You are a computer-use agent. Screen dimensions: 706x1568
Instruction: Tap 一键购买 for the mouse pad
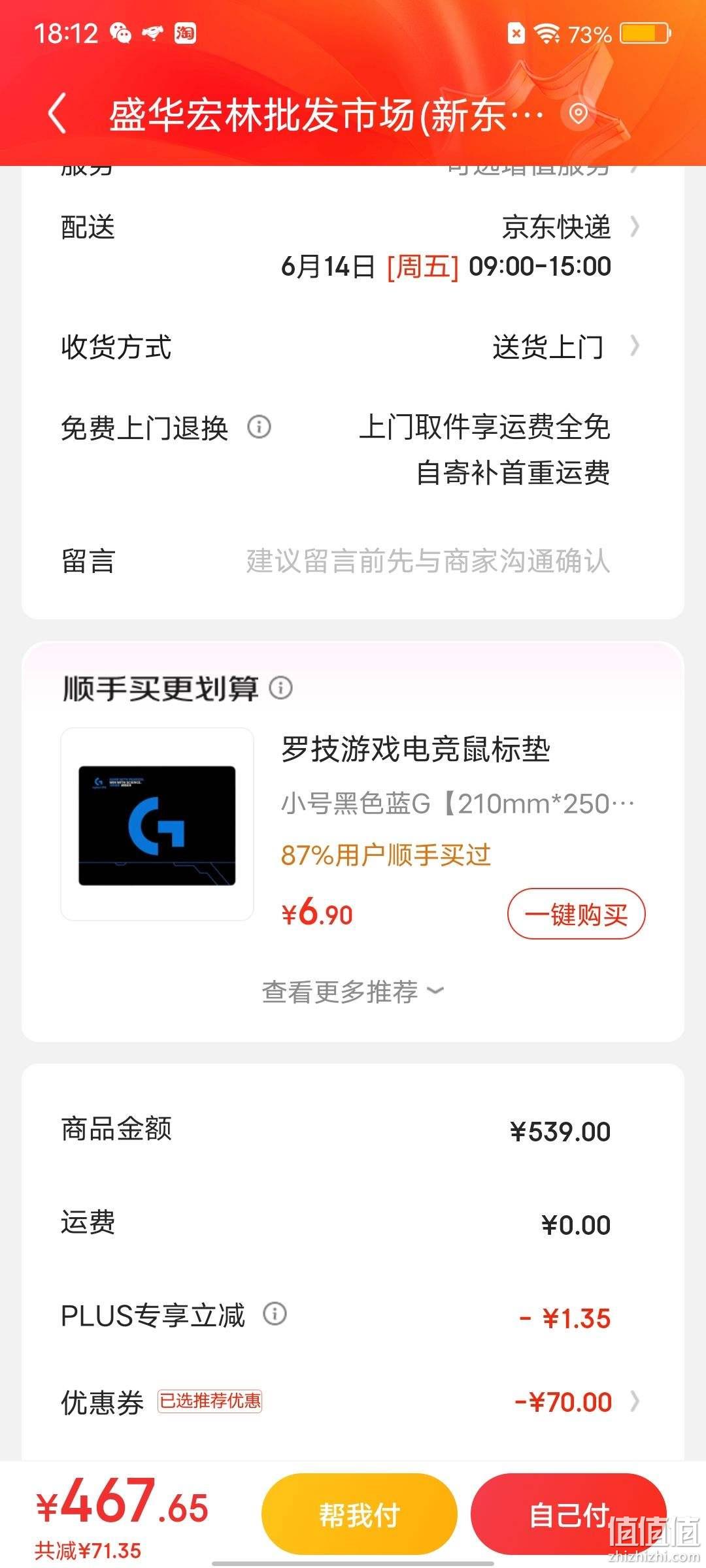576,914
